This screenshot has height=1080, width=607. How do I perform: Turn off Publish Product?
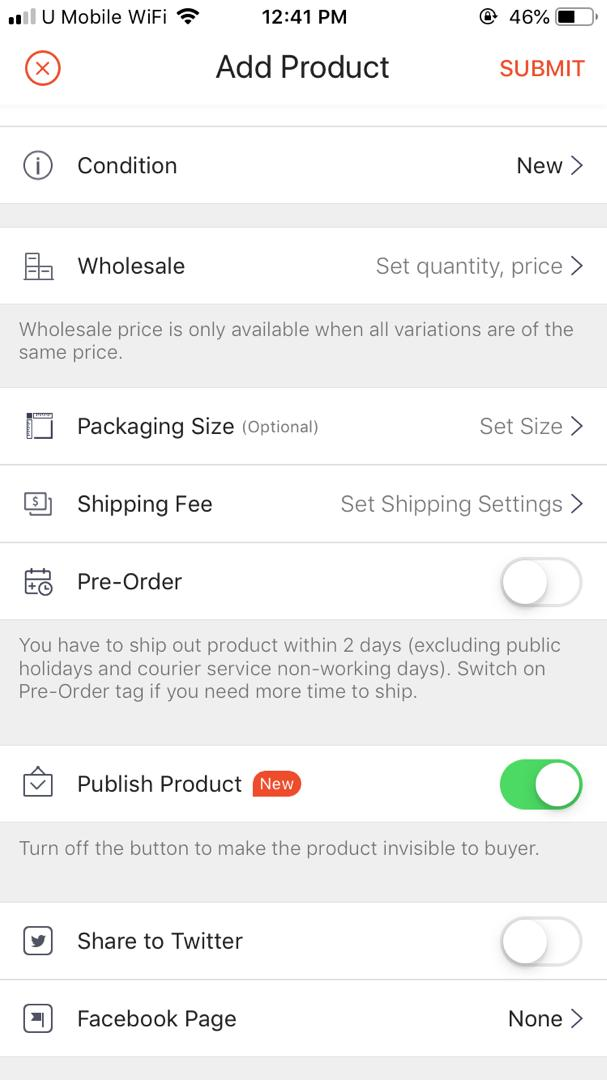coord(540,784)
